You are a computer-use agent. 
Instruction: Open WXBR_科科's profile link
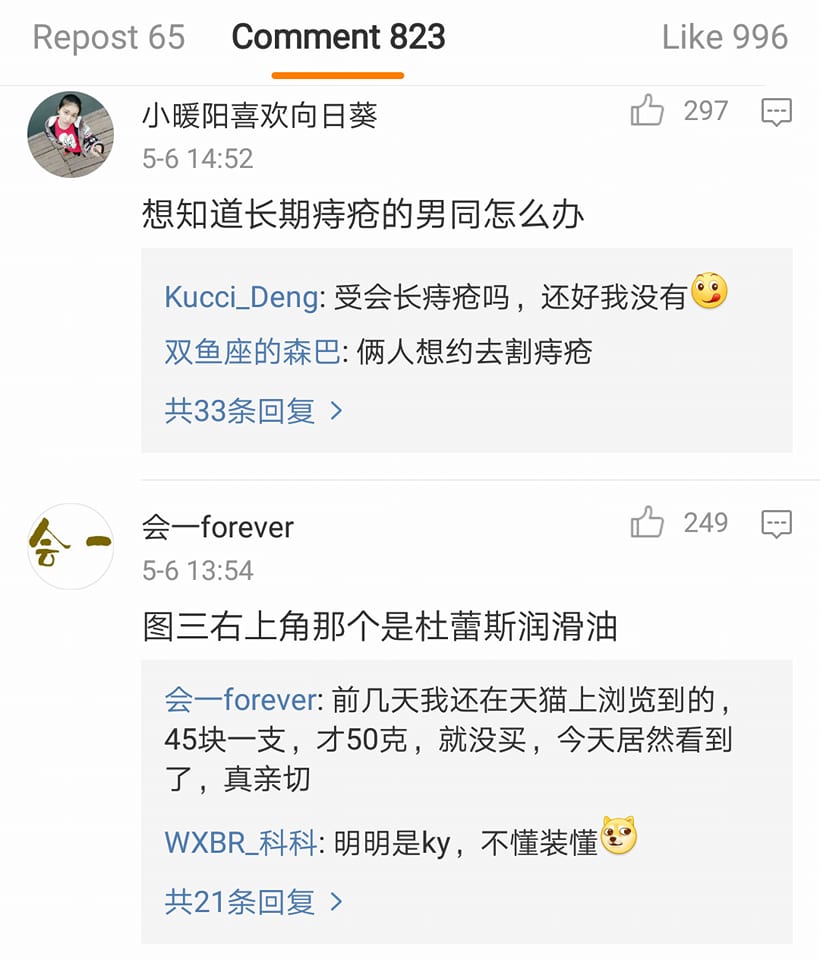(x=240, y=843)
